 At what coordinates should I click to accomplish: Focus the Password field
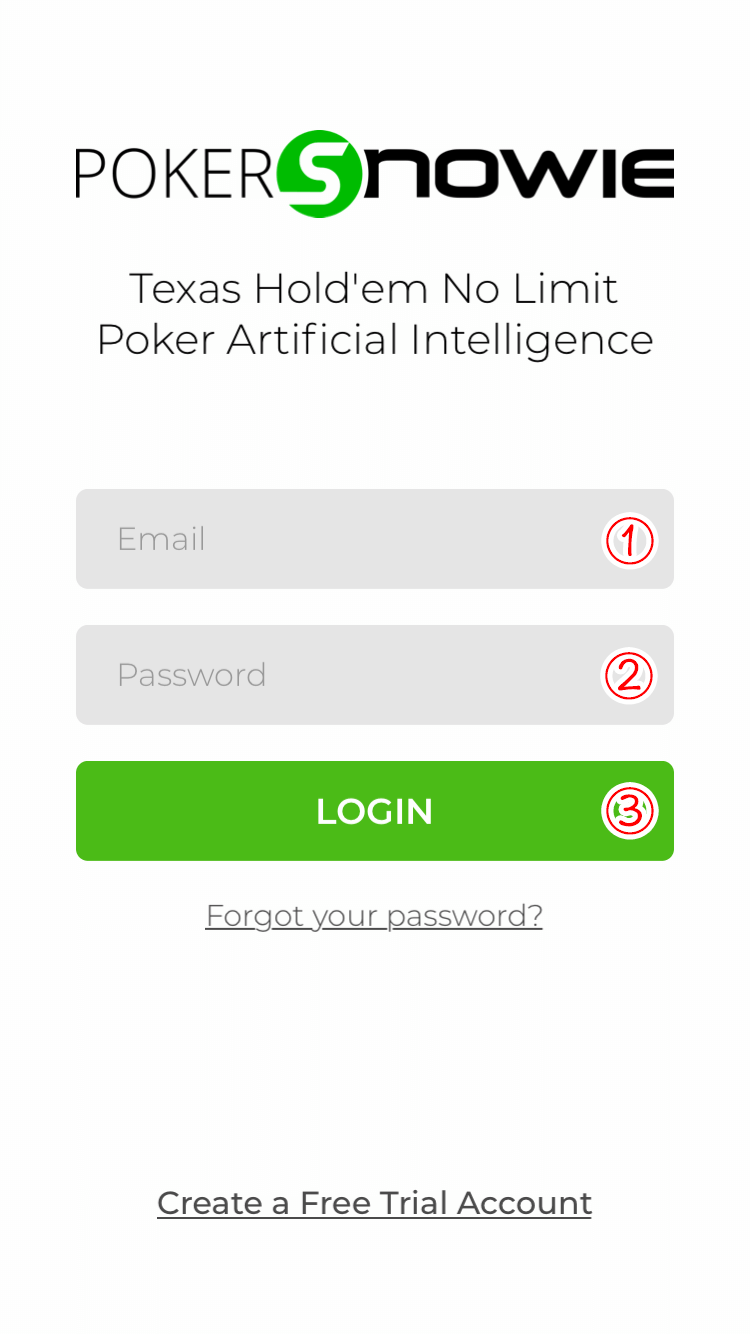click(x=375, y=675)
